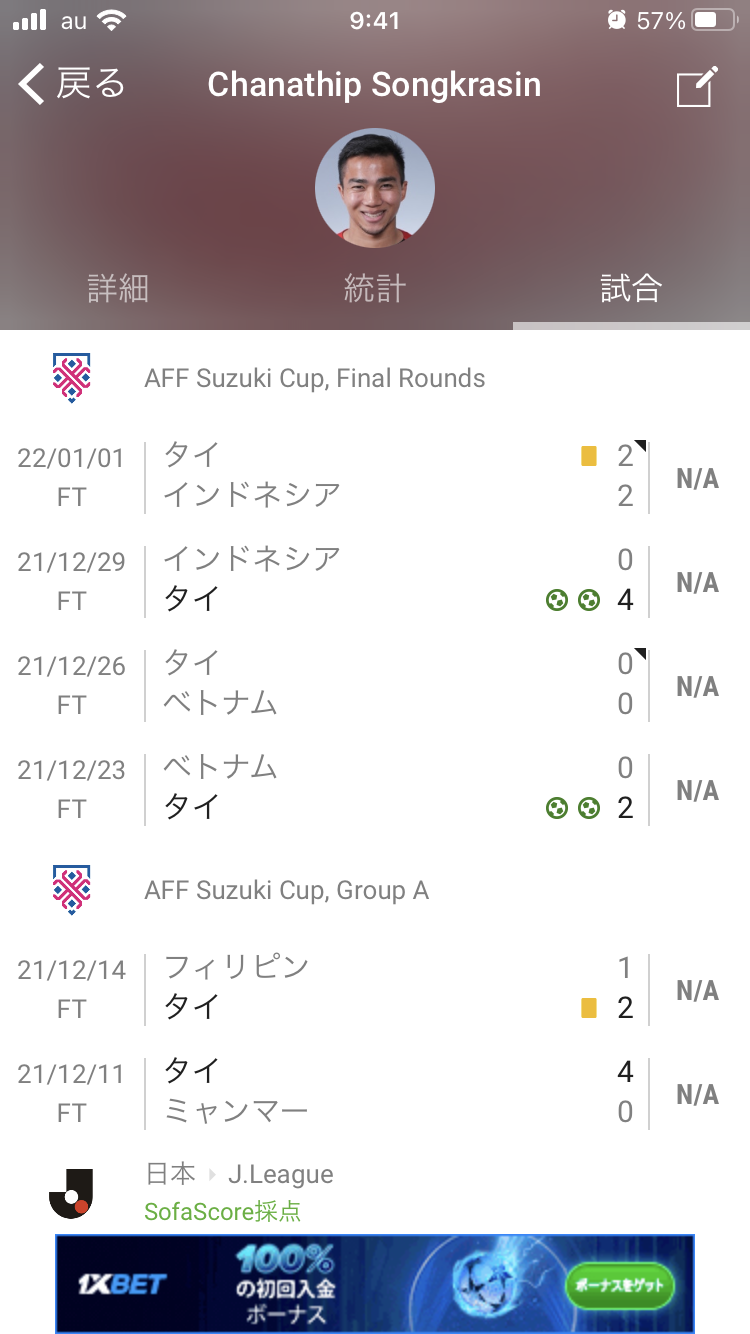View Chanathip Songkrasin's profile photo
Screen dimensions: 750x1334
coord(375,188)
